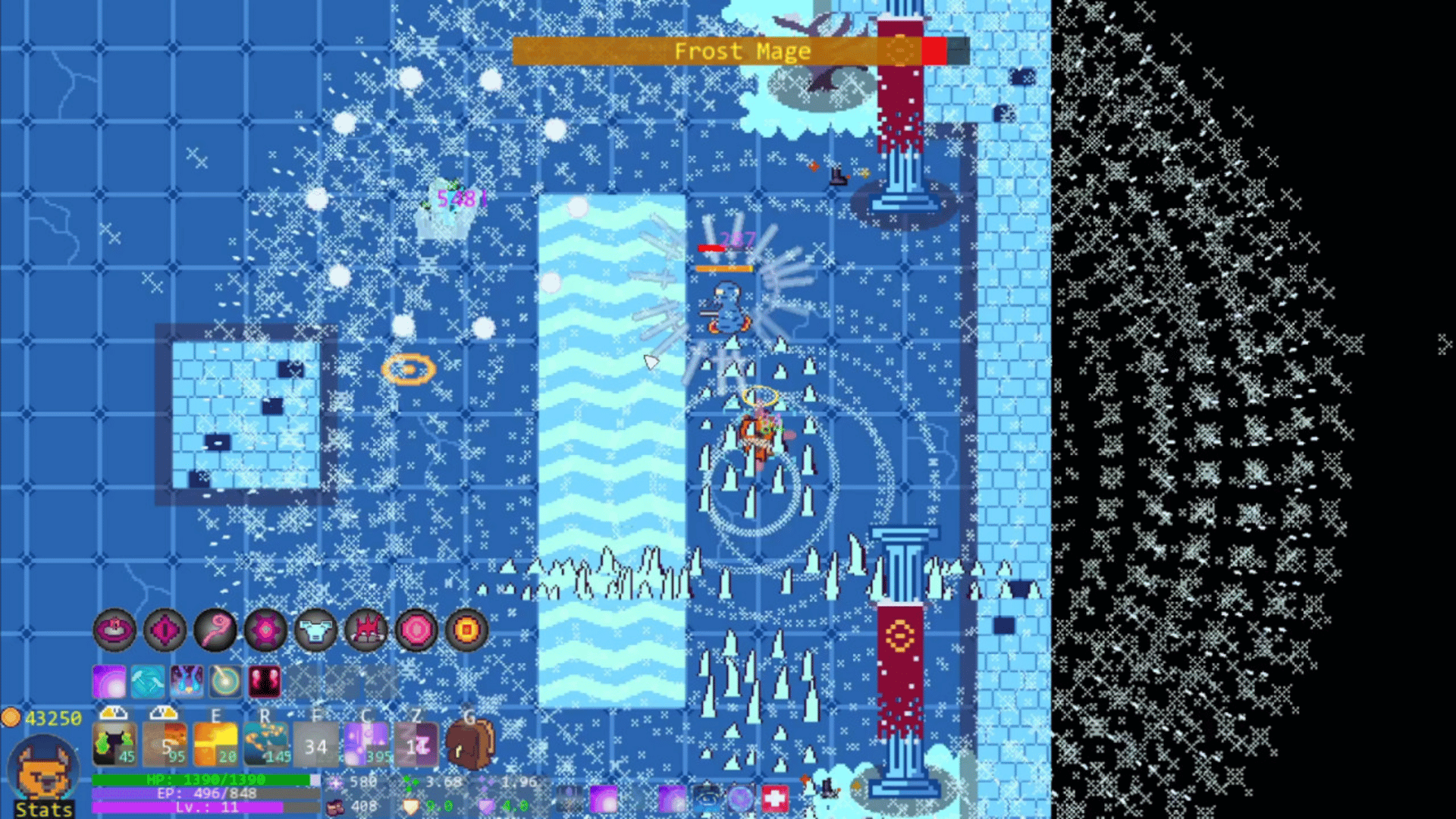Select the pink staff equipment slot
Image resolution: width=1456 pixels, height=819 pixels.
pos(215,630)
